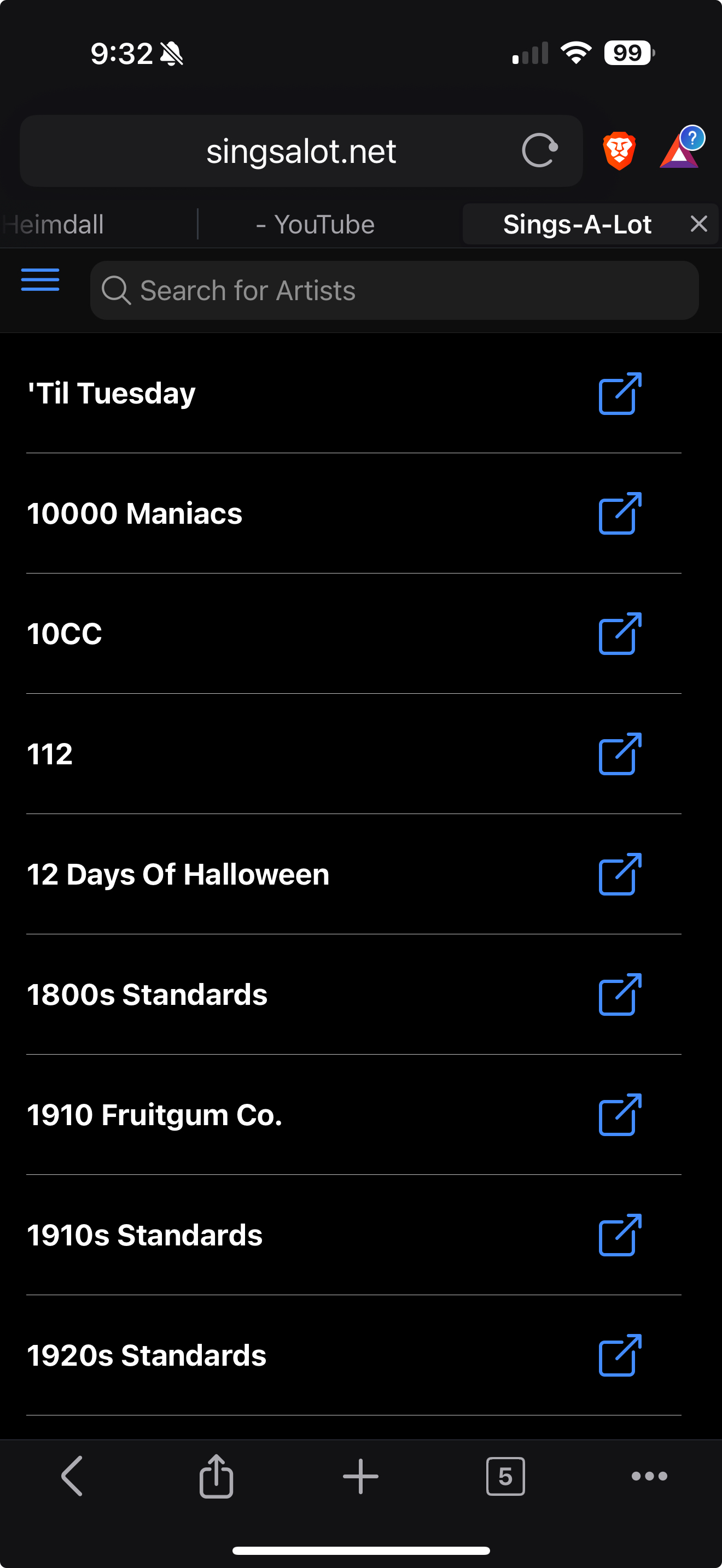Open external link for 1800s Standards
Screen dimensions: 722x1568
coord(620,994)
